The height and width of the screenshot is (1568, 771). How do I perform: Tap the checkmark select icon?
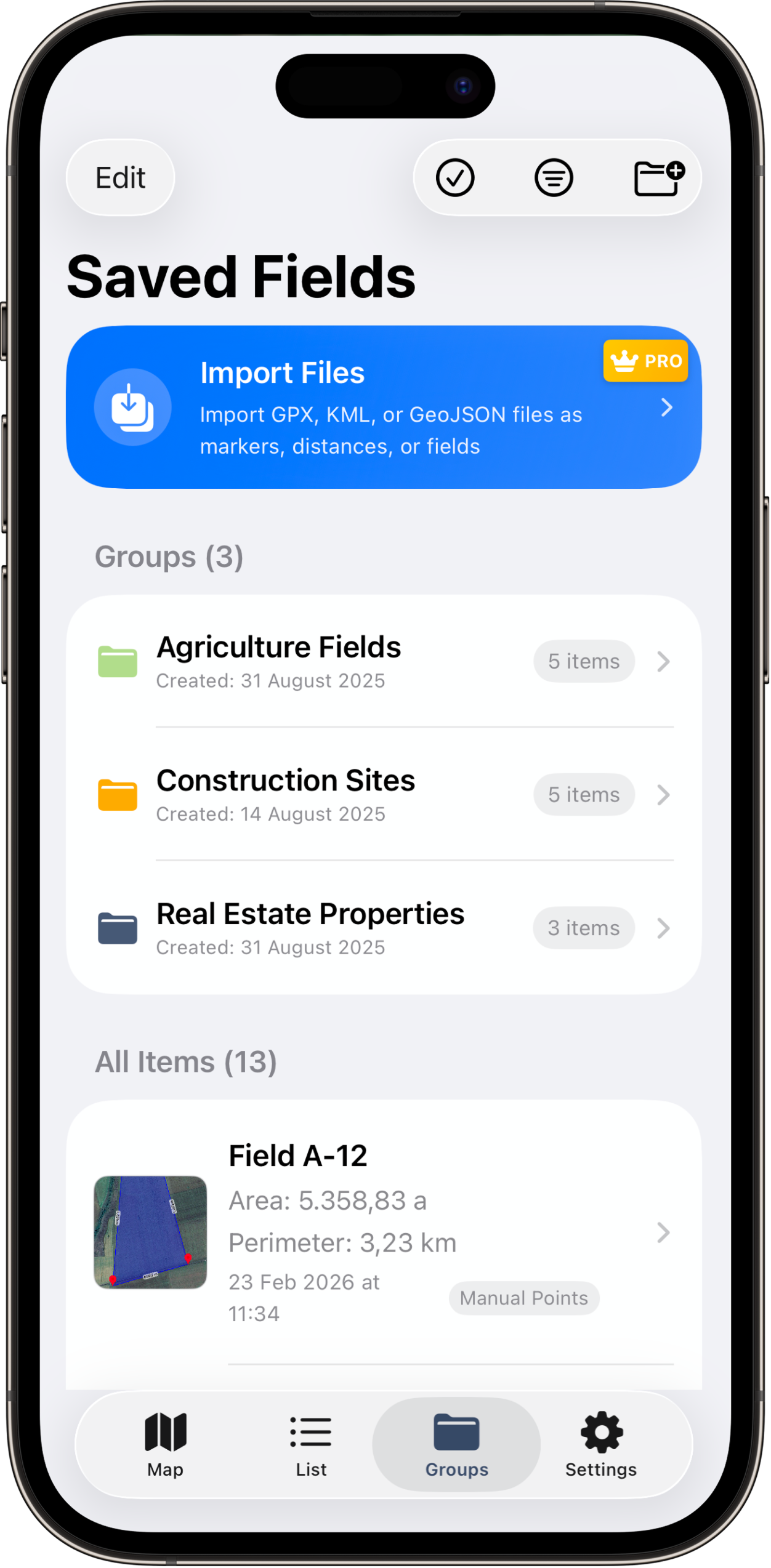tap(455, 178)
